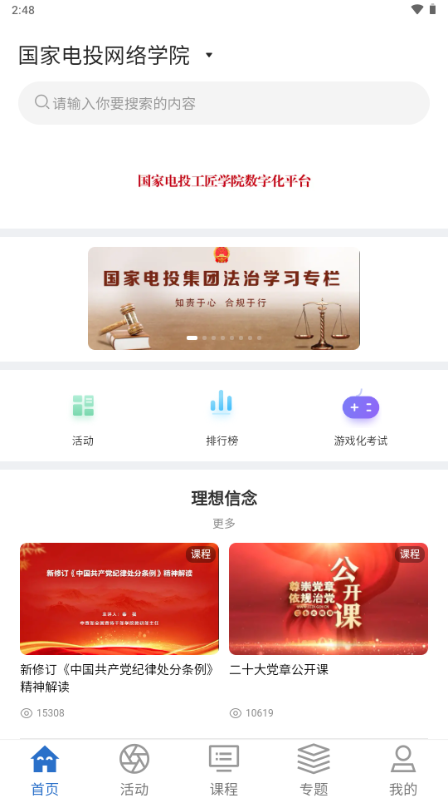448x798 pixels.
Task: Tap 更多 under 理想信念
Action: [x=224, y=523]
